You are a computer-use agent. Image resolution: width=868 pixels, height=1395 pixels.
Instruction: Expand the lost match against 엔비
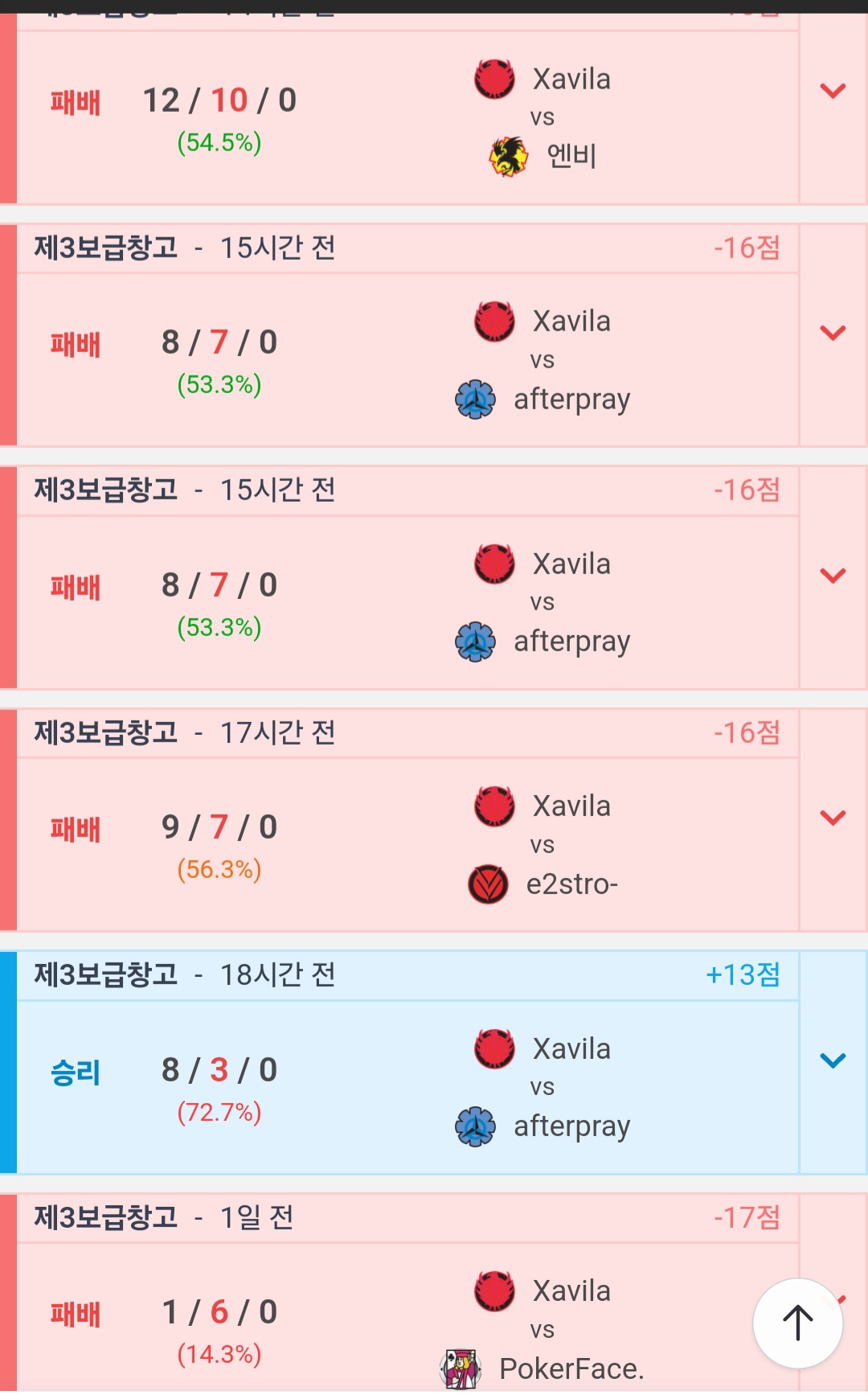(833, 91)
